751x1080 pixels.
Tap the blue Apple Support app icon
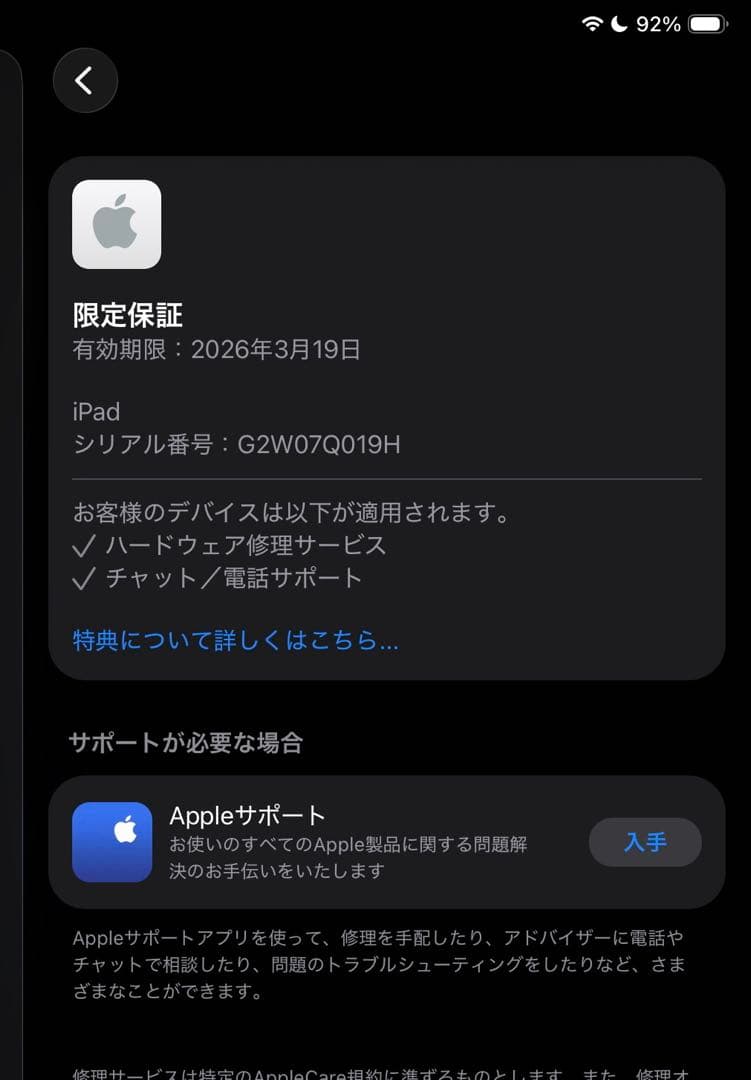click(x=112, y=842)
